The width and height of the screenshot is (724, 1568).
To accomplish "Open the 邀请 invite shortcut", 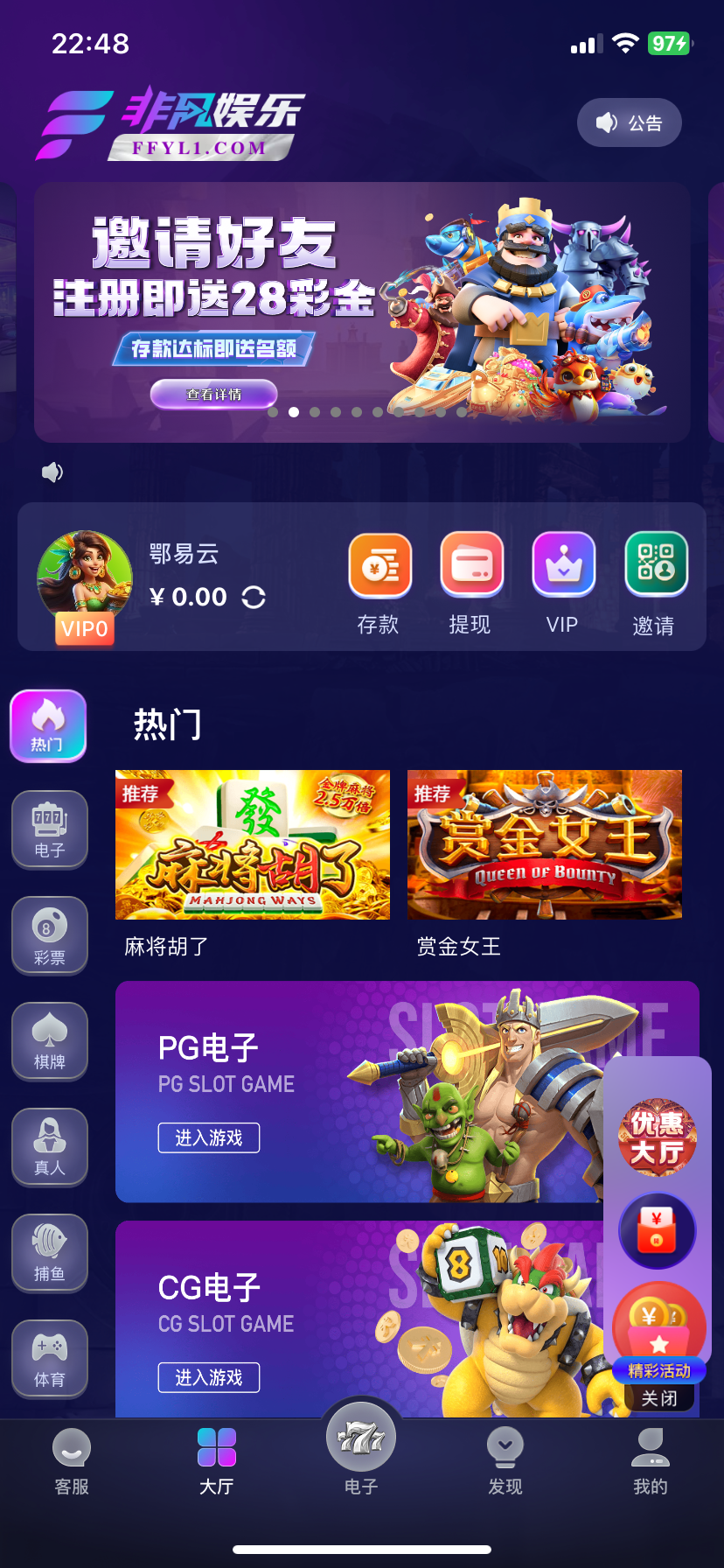I will pos(655,584).
